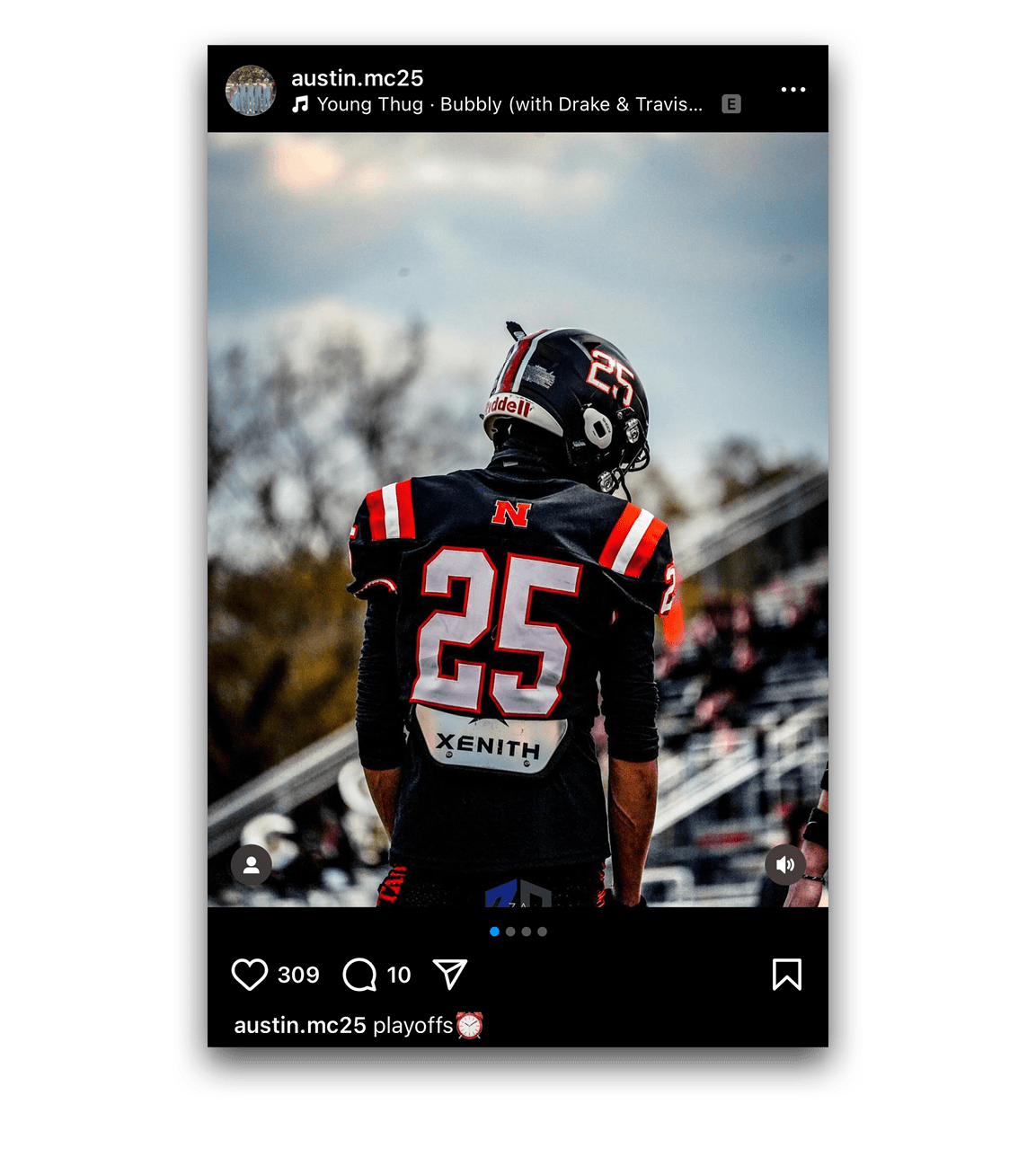Open the Young Thug Bubbly audio track

(509, 104)
